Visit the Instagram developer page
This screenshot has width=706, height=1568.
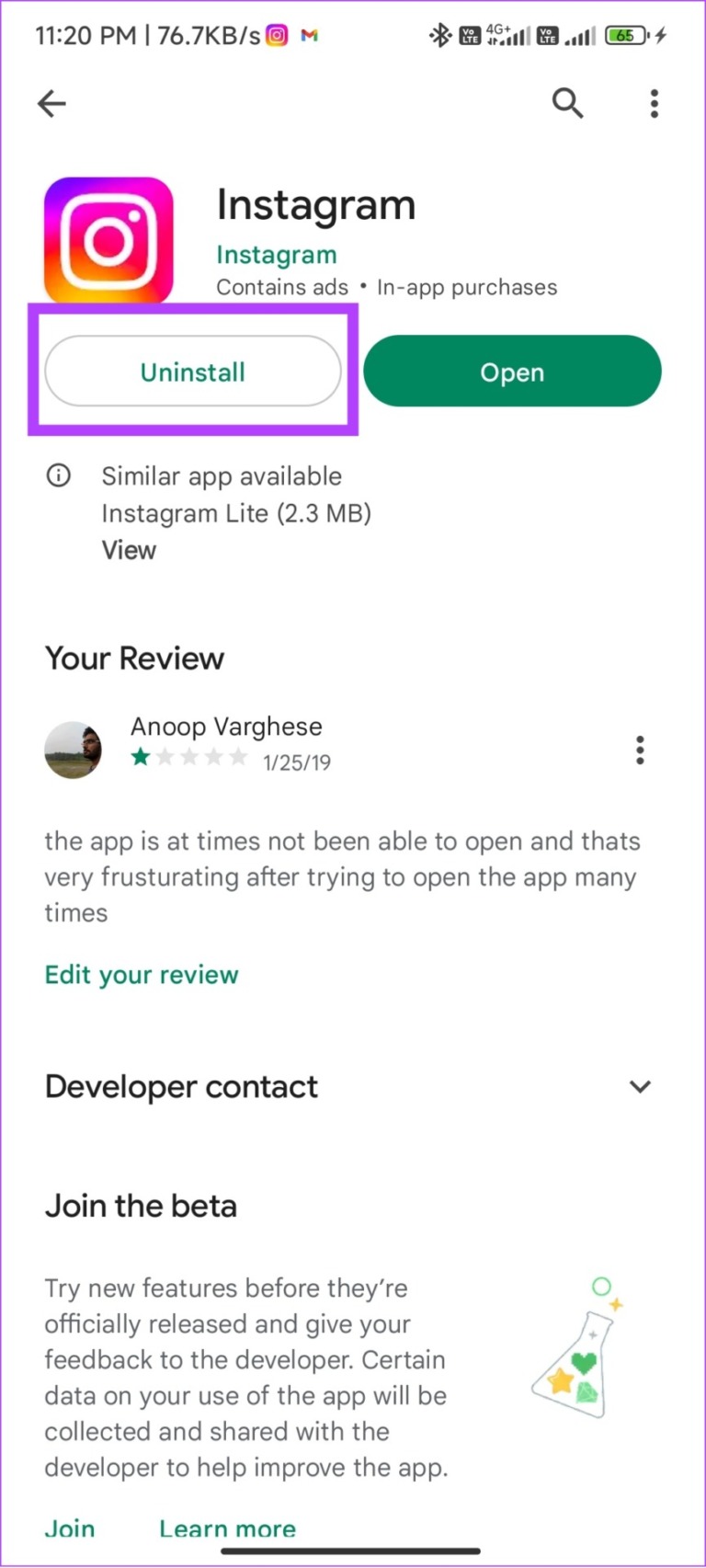pyautogui.click(x=276, y=255)
